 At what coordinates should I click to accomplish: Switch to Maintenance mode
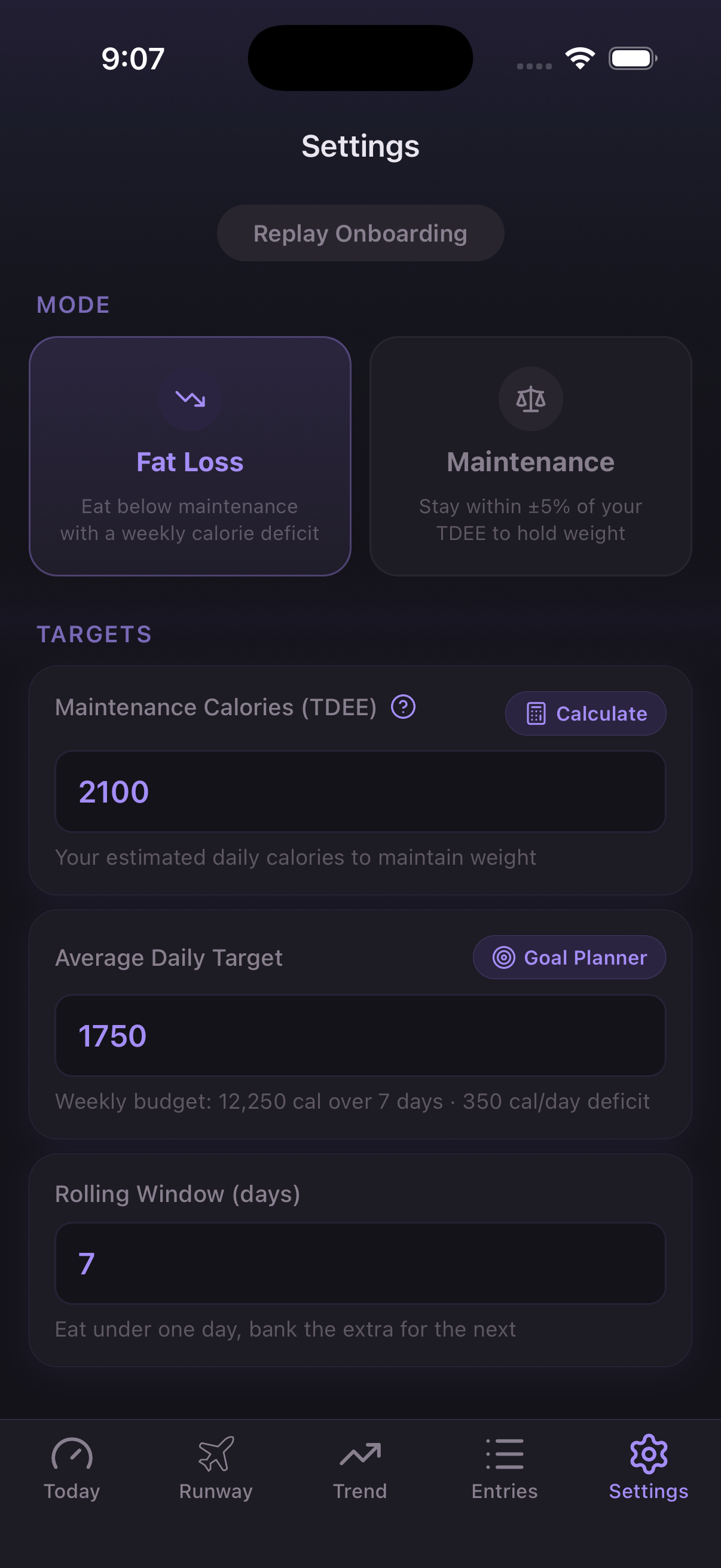[530, 455]
